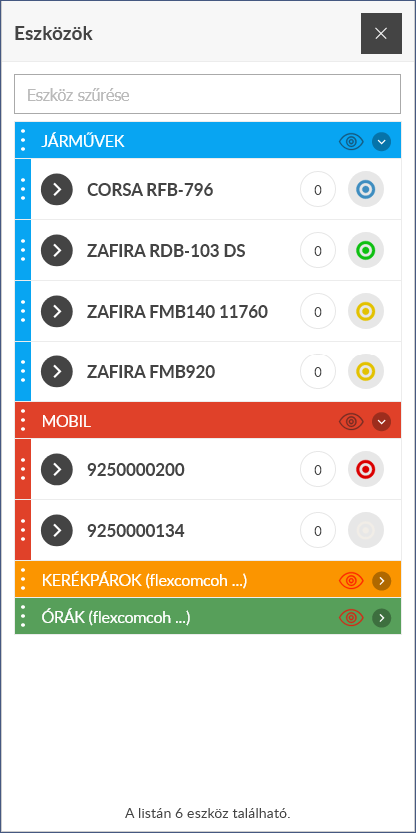Toggle visibility of the MOBIL group
The height and width of the screenshot is (833, 416).
(351, 422)
